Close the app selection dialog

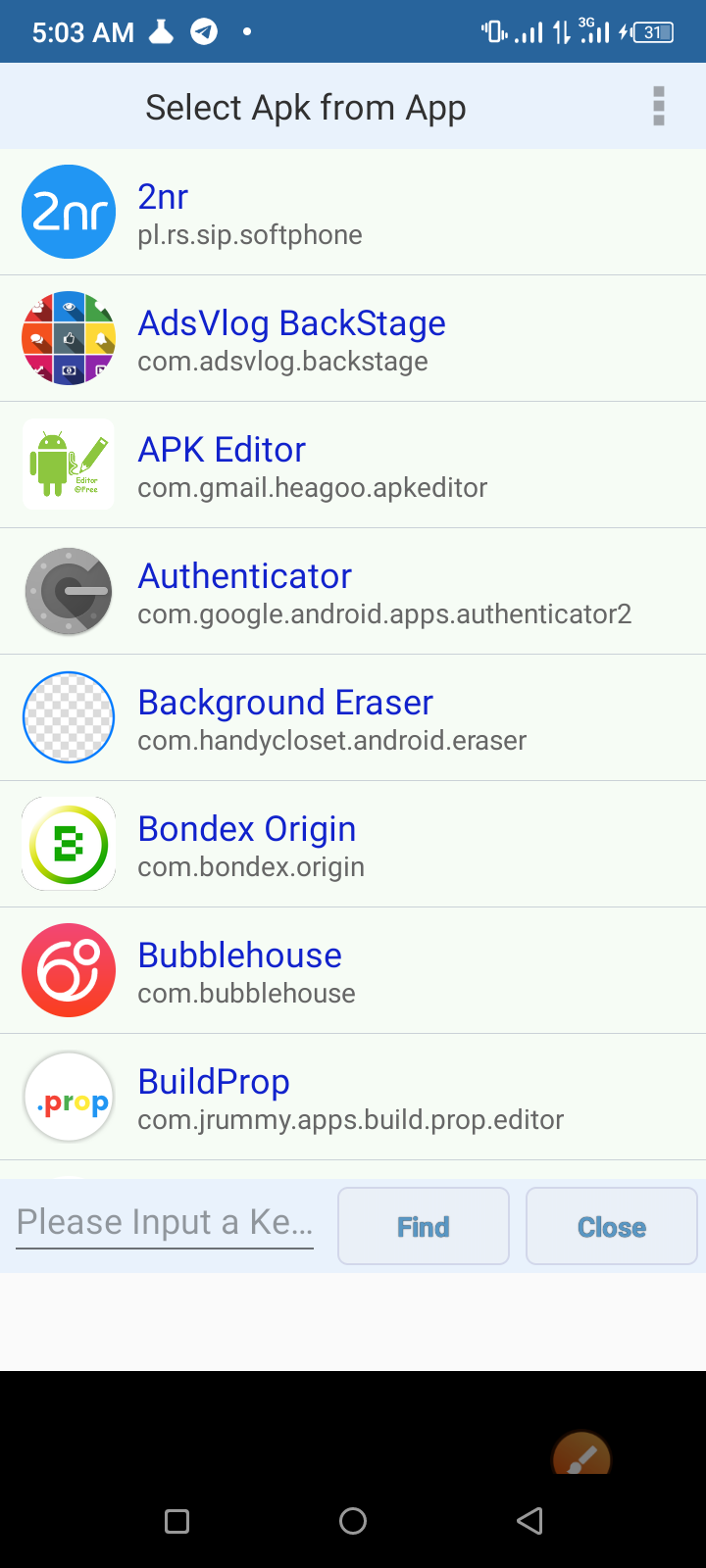[x=611, y=1226]
